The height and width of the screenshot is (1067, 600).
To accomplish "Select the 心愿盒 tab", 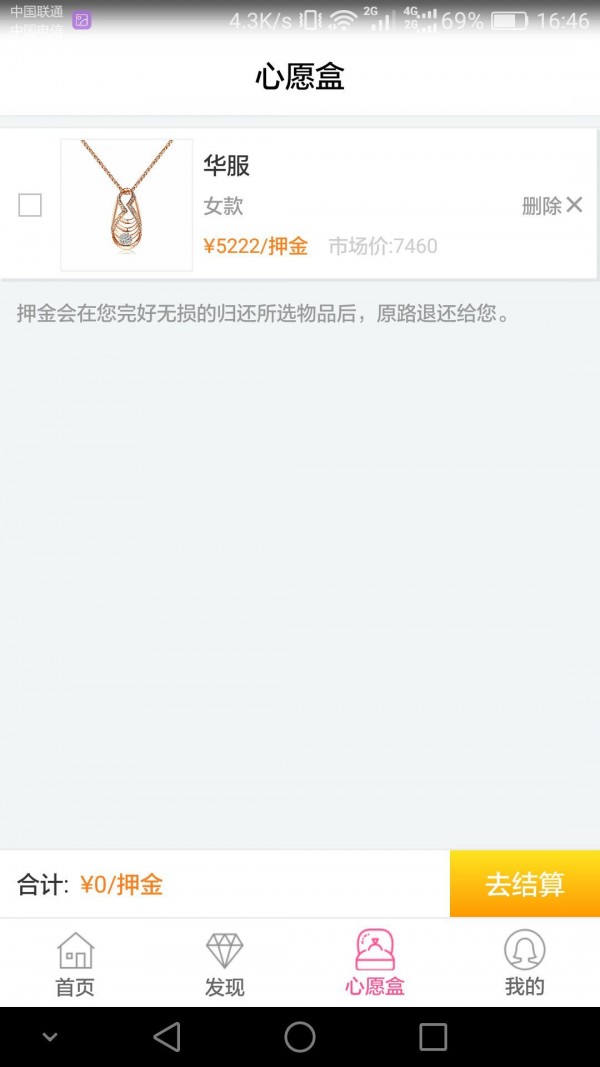I will [375, 964].
